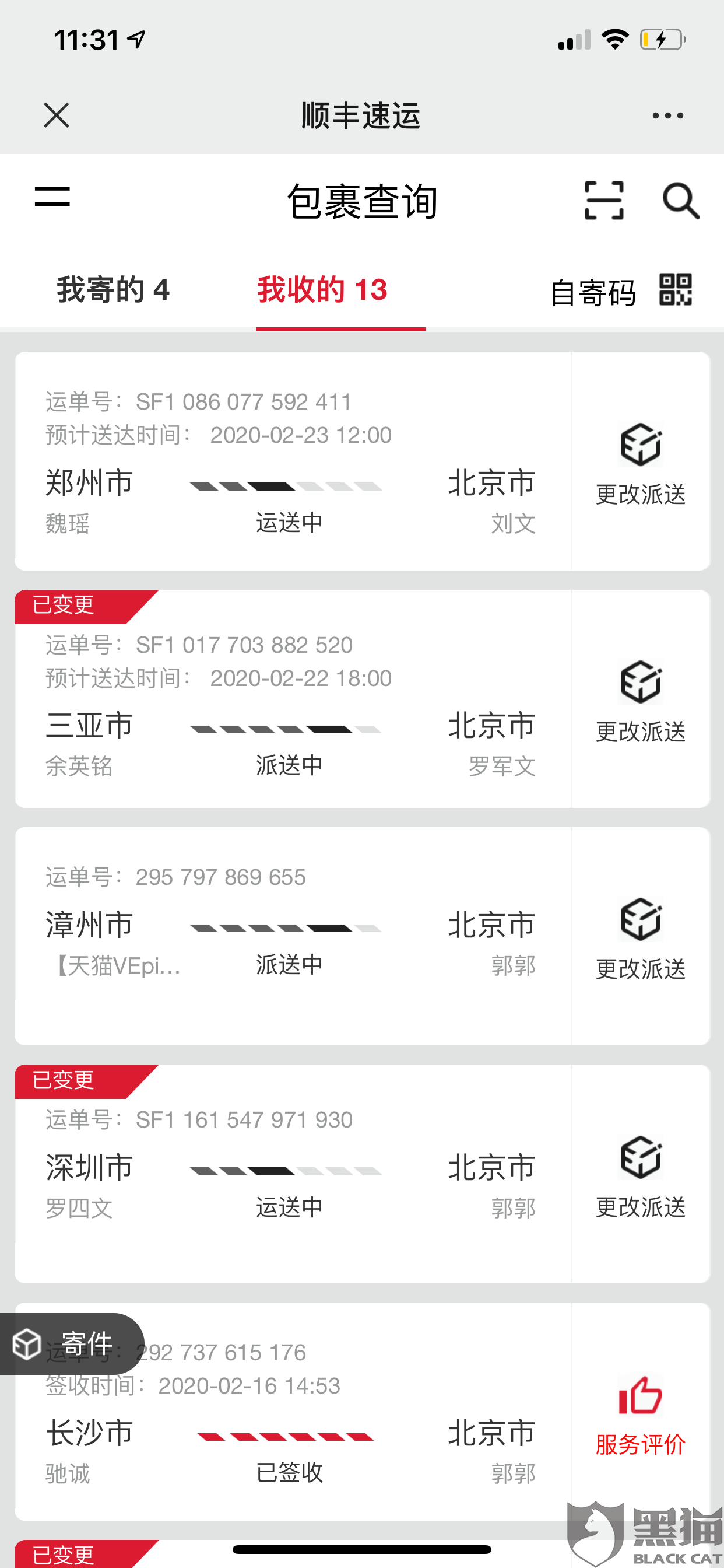Screen dimensions: 724x1568
Task: Open the three-dot more options menu
Action: (x=667, y=115)
